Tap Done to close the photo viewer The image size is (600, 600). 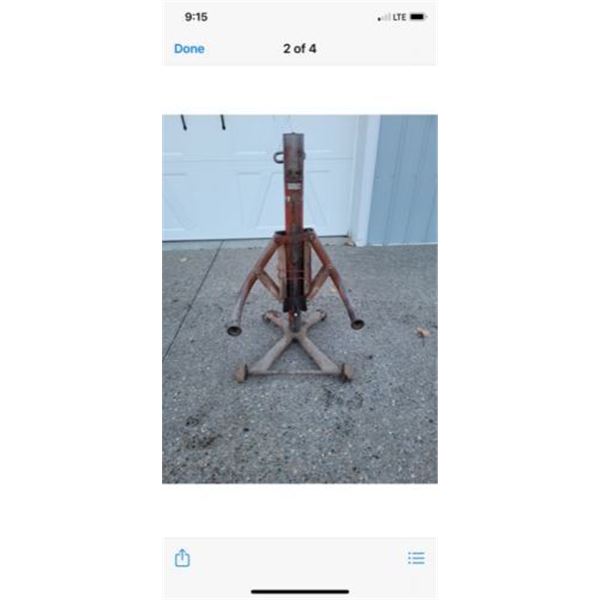[189, 49]
